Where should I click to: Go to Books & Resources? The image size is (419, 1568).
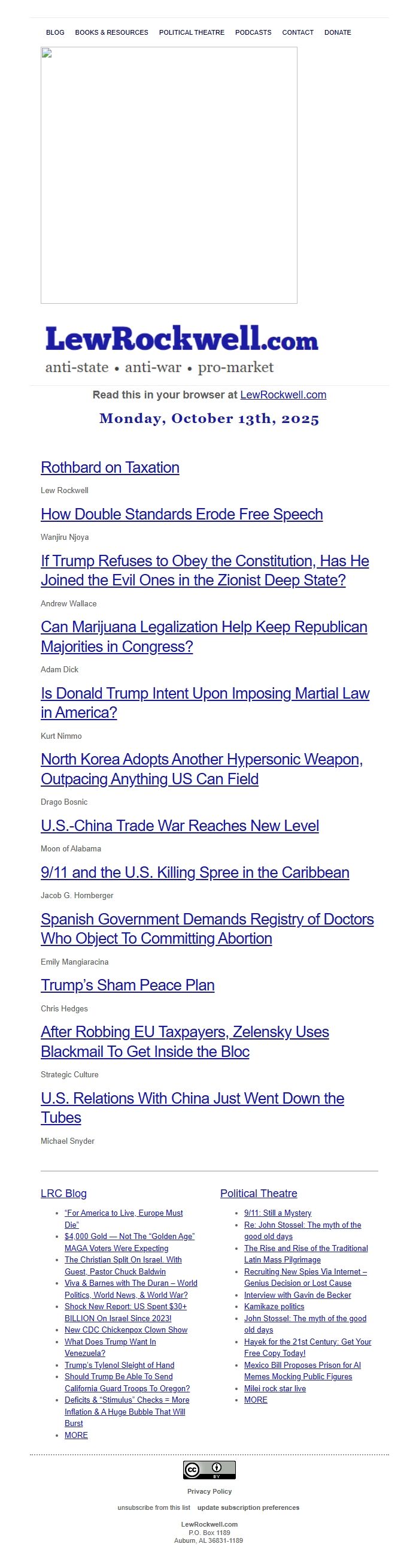click(111, 32)
